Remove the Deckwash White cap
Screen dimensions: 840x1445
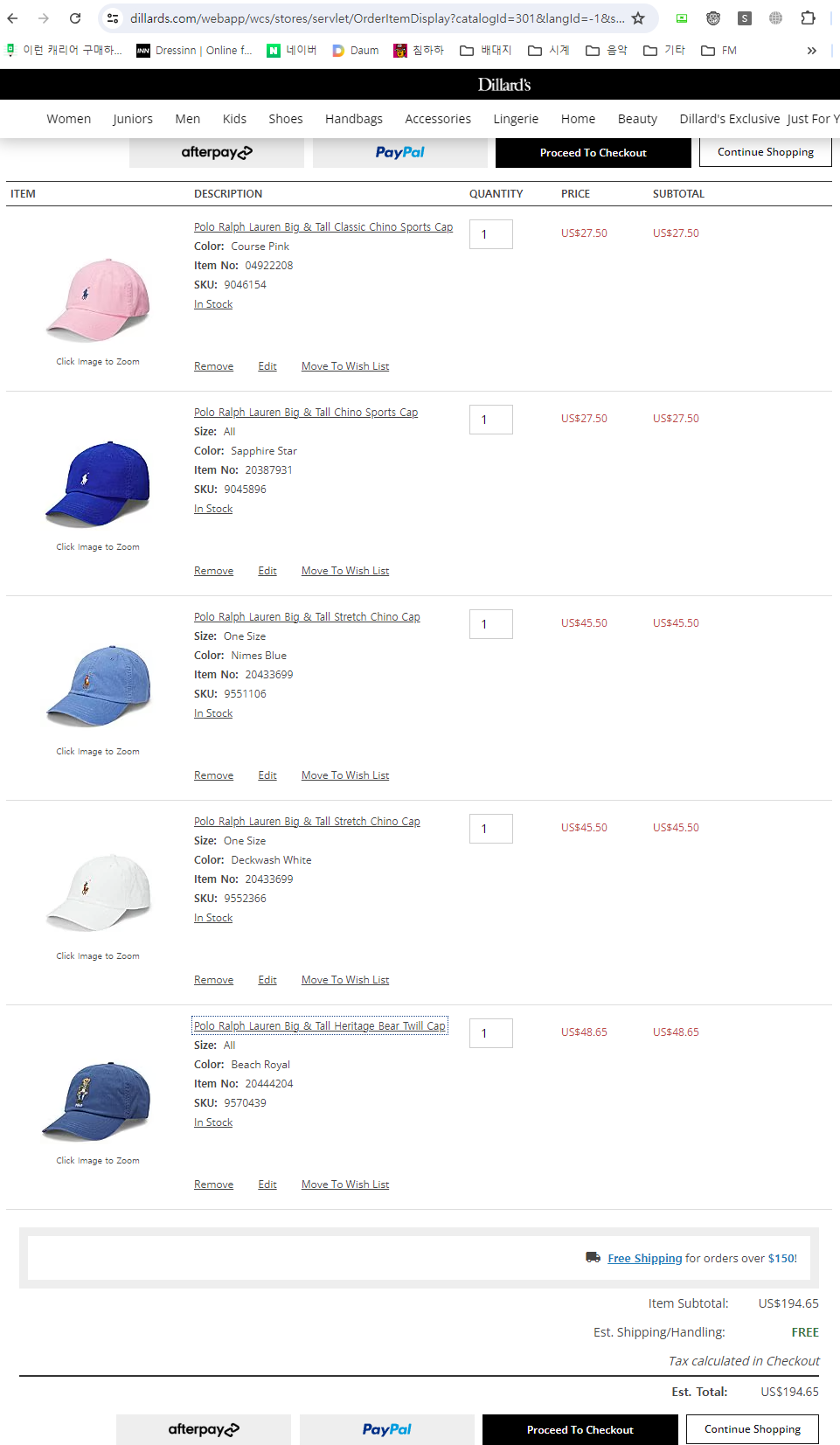click(x=213, y=980)
